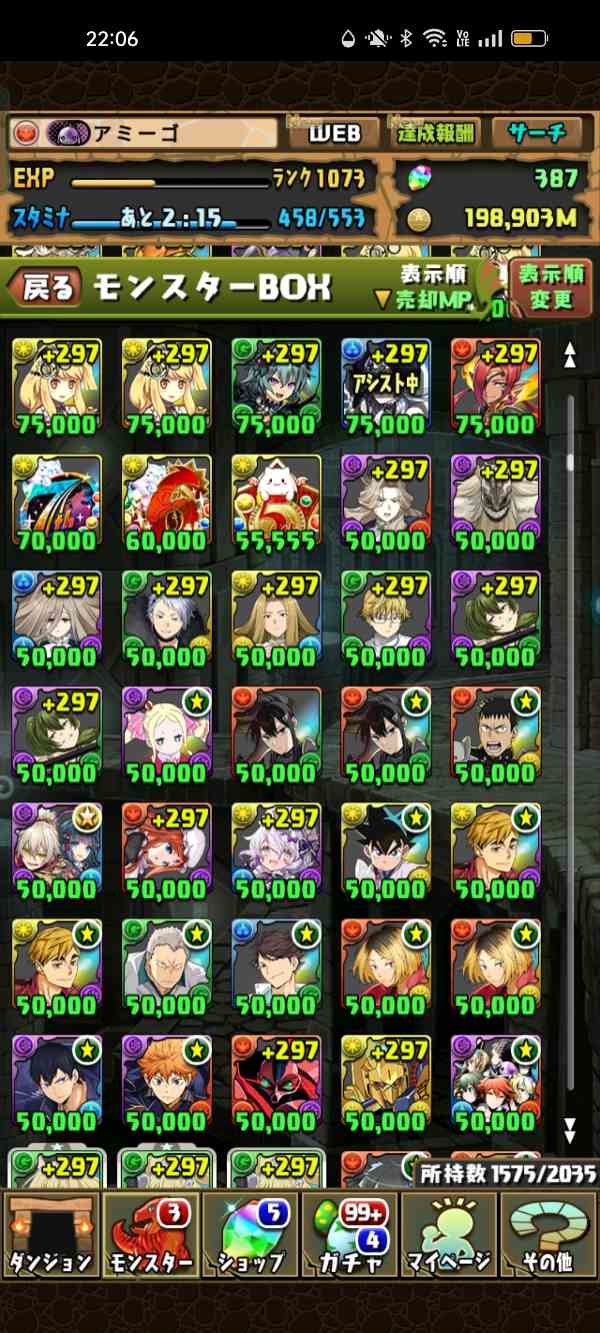600x1333 pixels.
Task: Open the その他 tab
Action: point(548,1235)
